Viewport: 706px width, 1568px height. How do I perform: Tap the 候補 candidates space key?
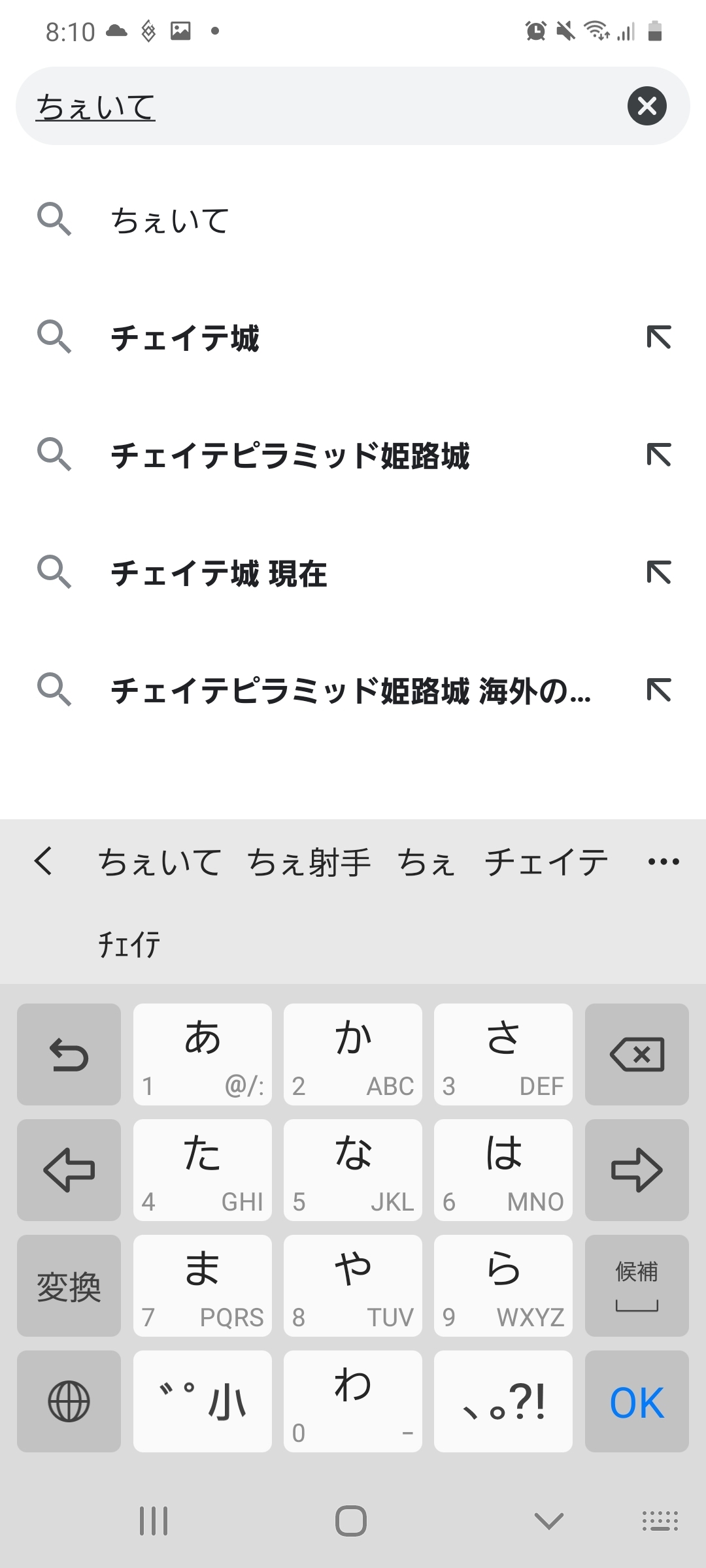(x=637, y=1286)
